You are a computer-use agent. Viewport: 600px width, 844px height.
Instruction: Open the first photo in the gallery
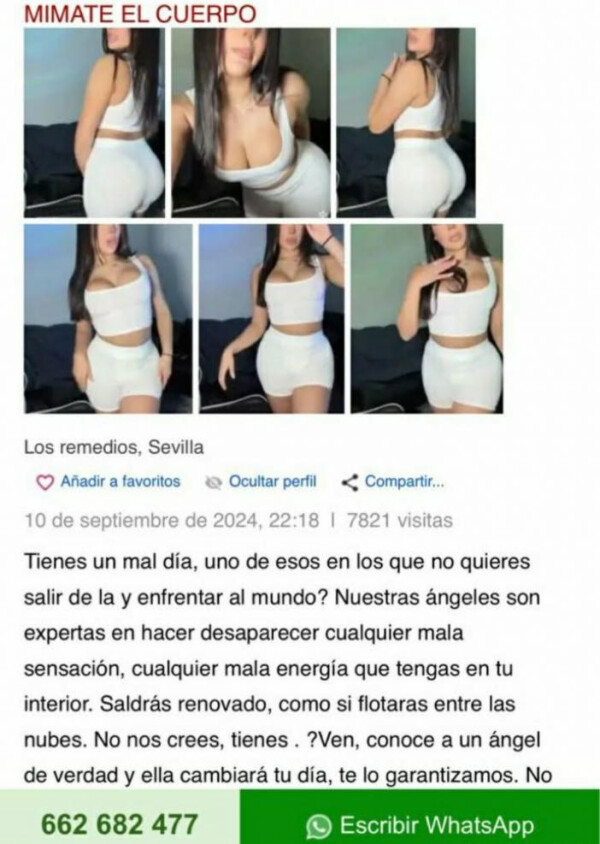pos(94,122)
